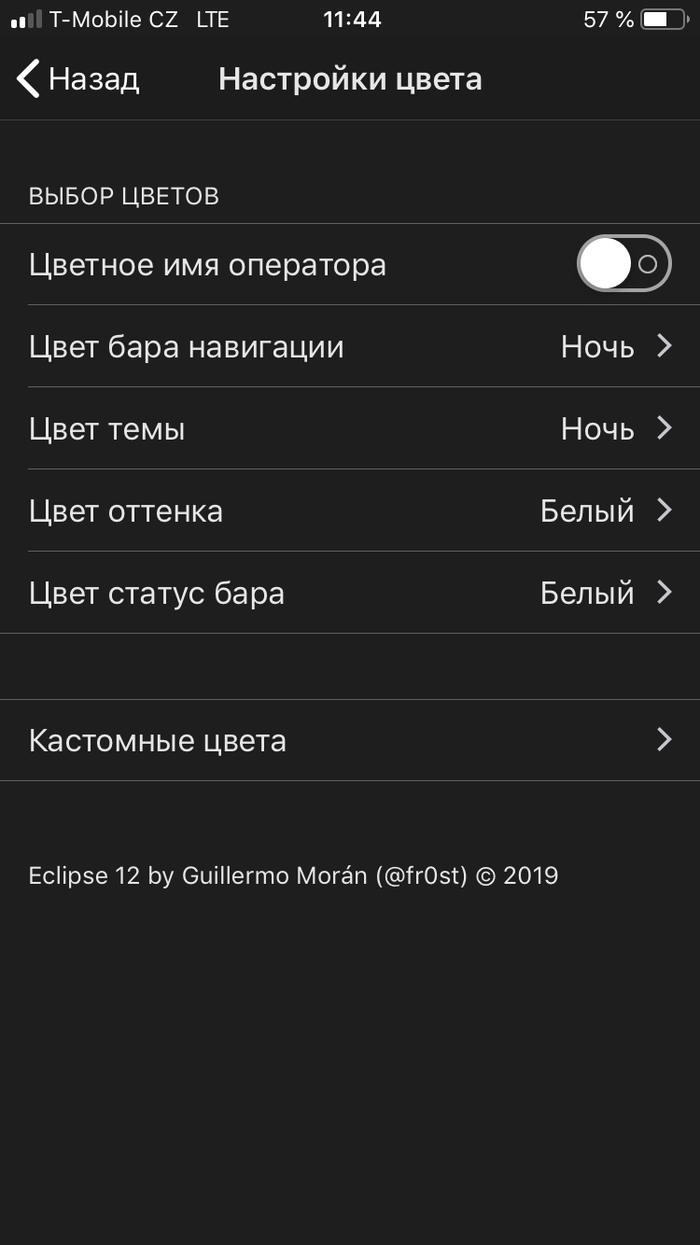
Task: Go back via the Назад button
Action: click(78, 79)
